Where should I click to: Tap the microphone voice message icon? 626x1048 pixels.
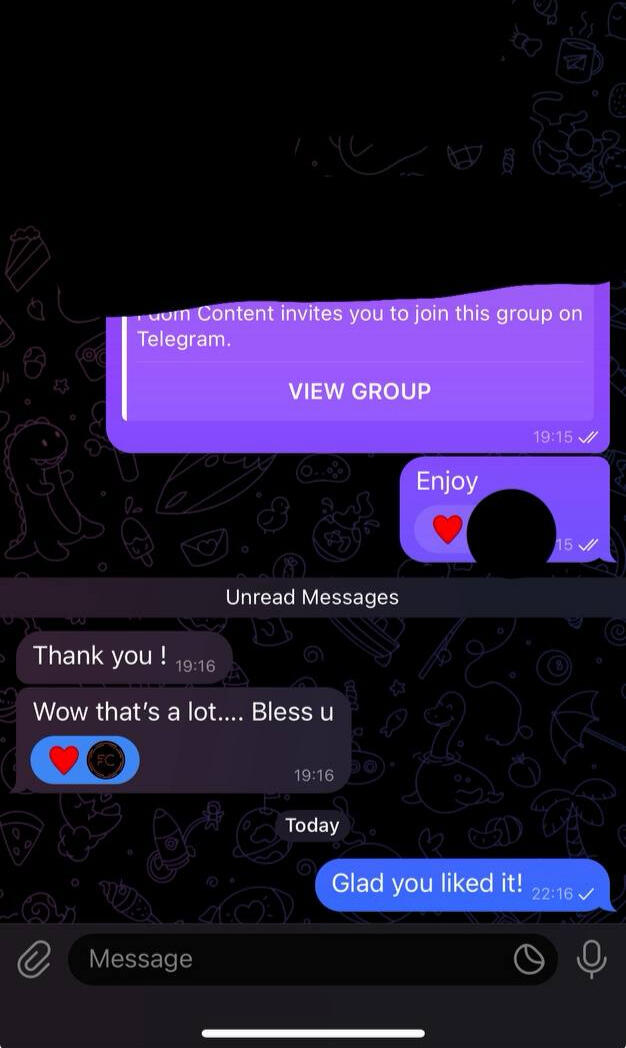tap(591, 959)
